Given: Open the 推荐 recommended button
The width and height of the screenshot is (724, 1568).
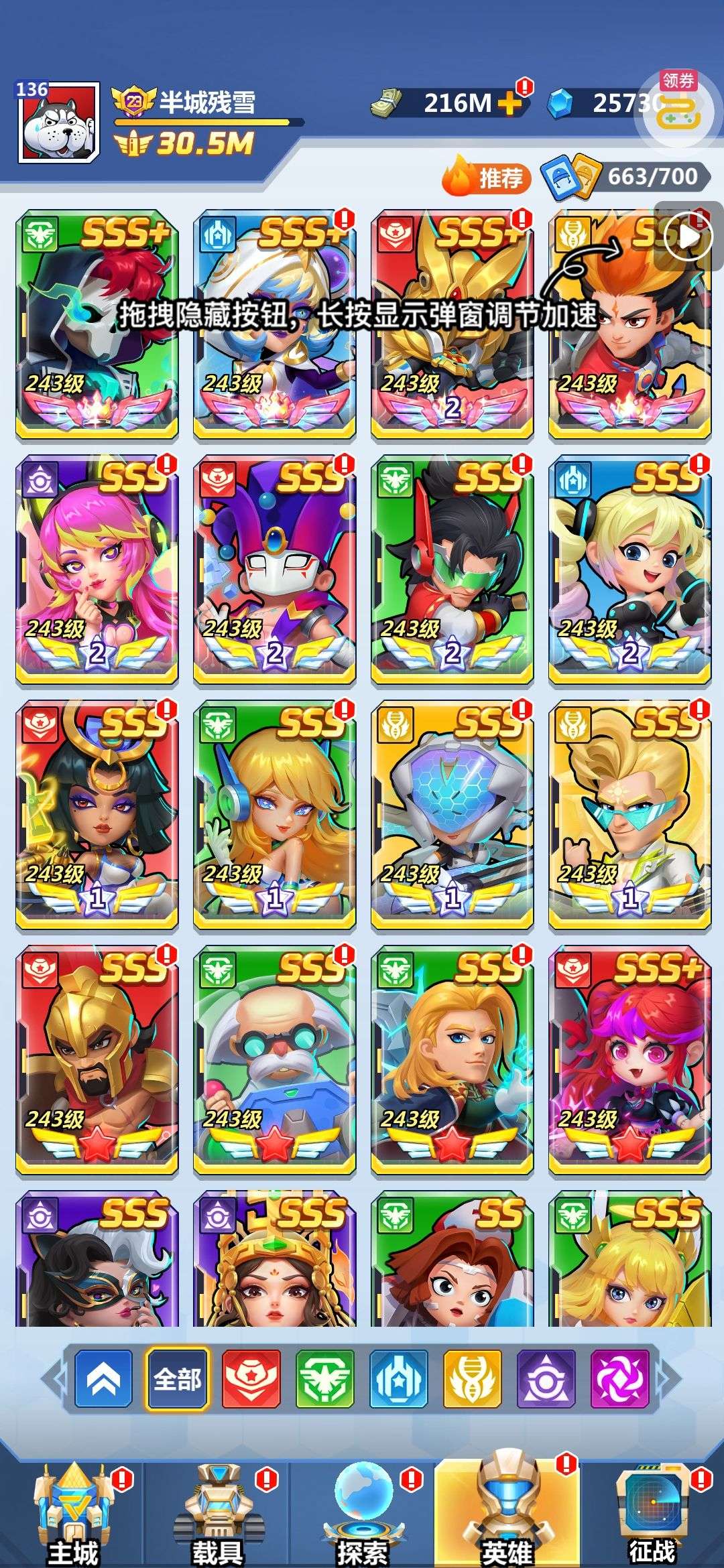Looking at the screenshot, I should coord(487,177).
